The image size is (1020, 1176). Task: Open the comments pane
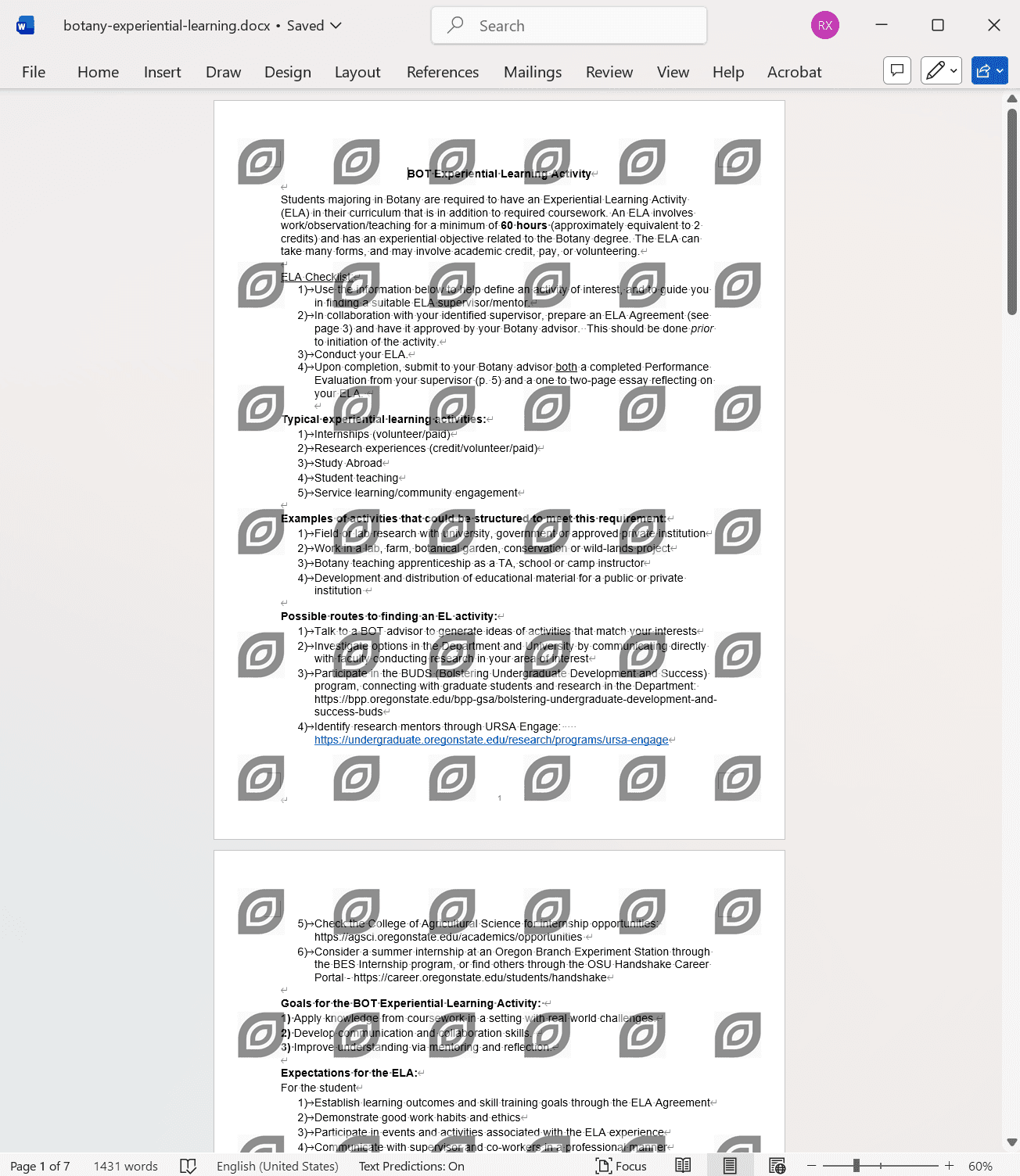pos(897,70)
